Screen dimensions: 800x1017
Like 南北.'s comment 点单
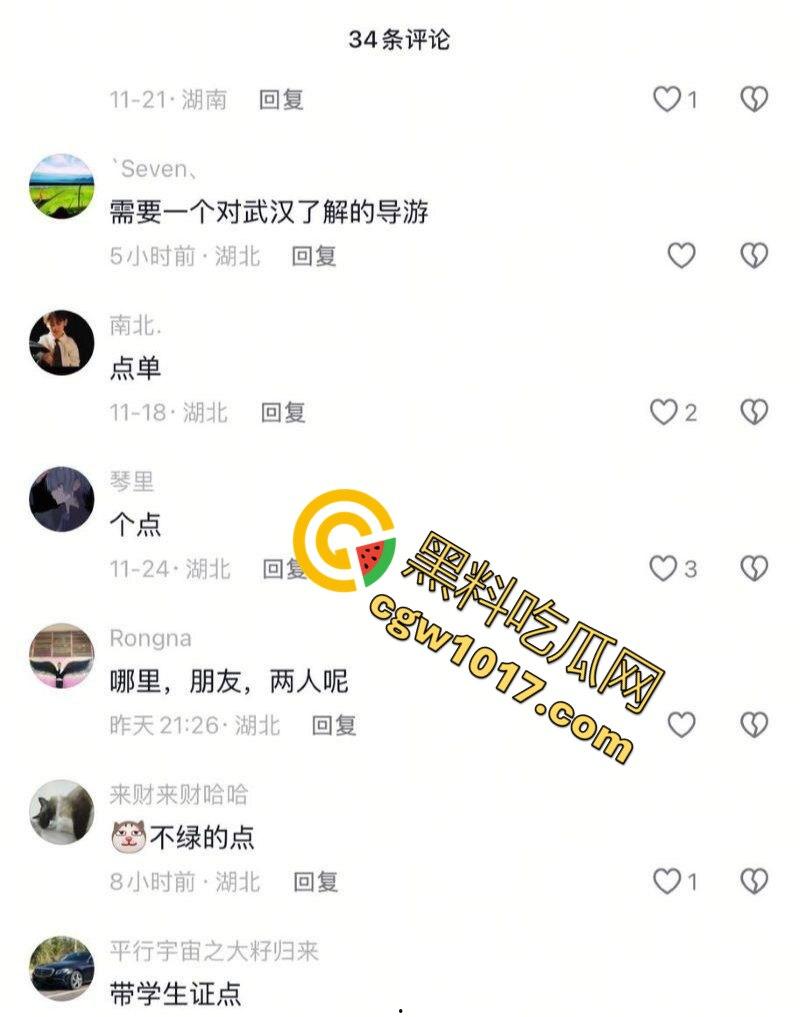click(x=665, y=412)
